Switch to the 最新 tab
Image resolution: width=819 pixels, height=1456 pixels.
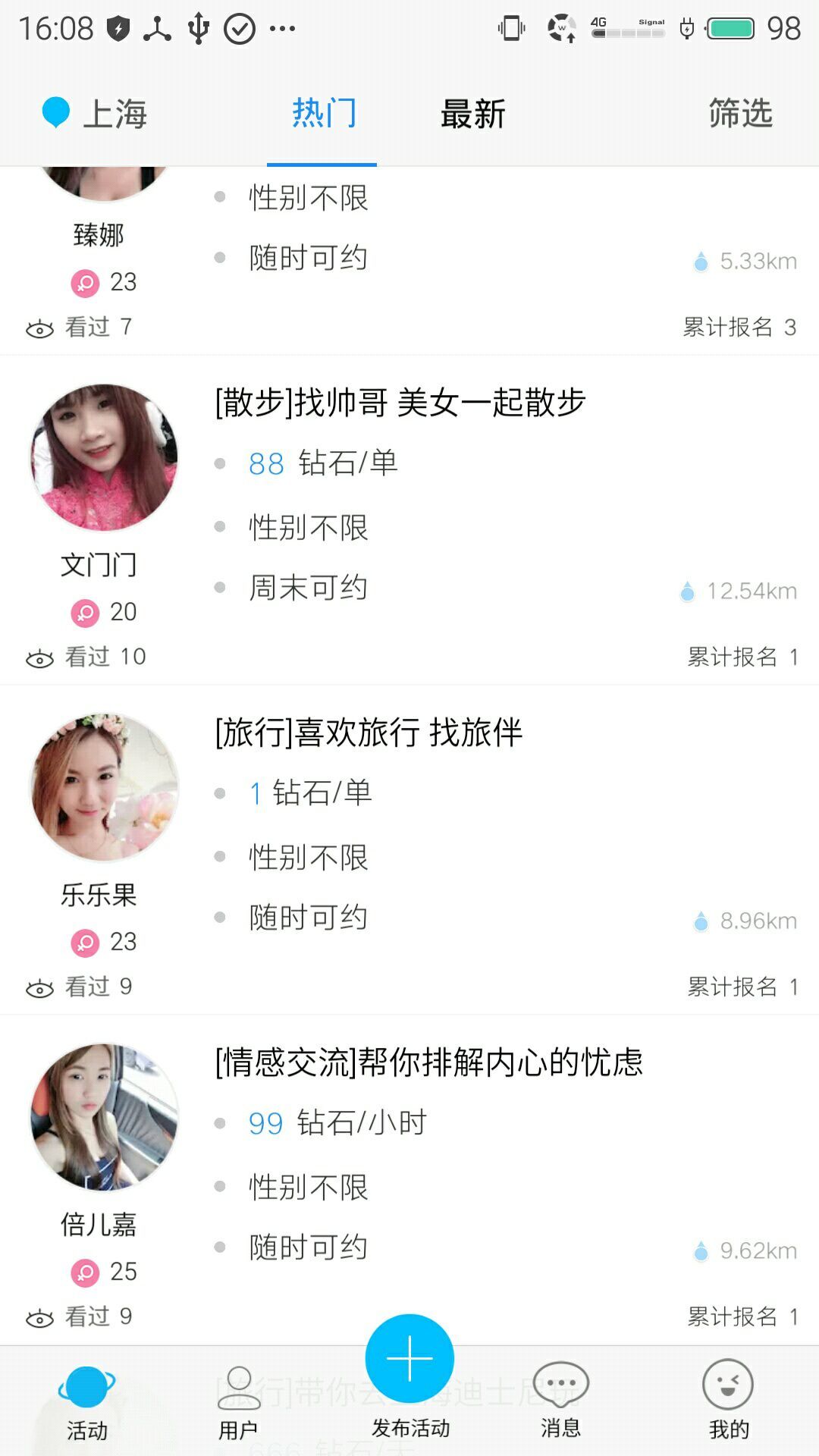point(472,114)
